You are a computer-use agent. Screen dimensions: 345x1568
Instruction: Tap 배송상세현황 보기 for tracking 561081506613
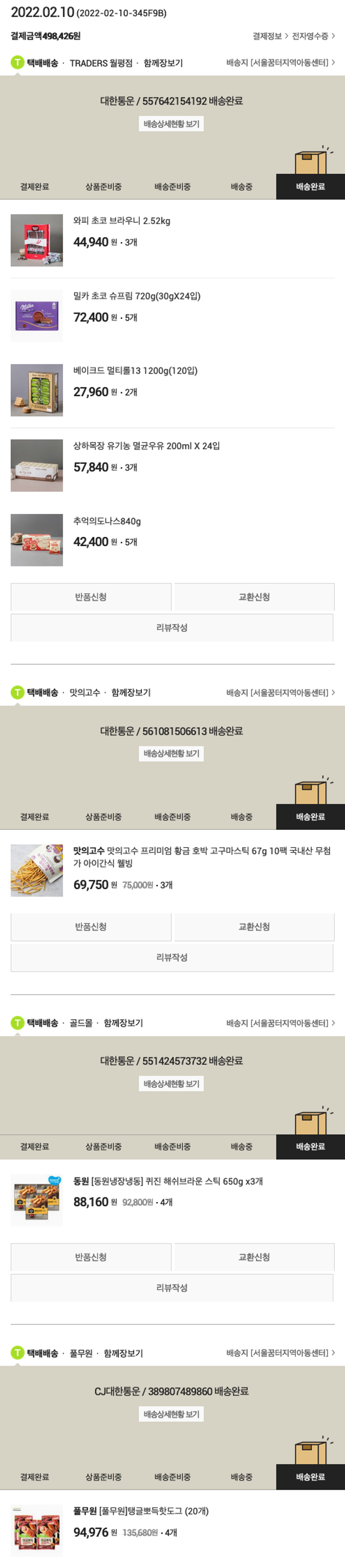[x=172, y=754]
